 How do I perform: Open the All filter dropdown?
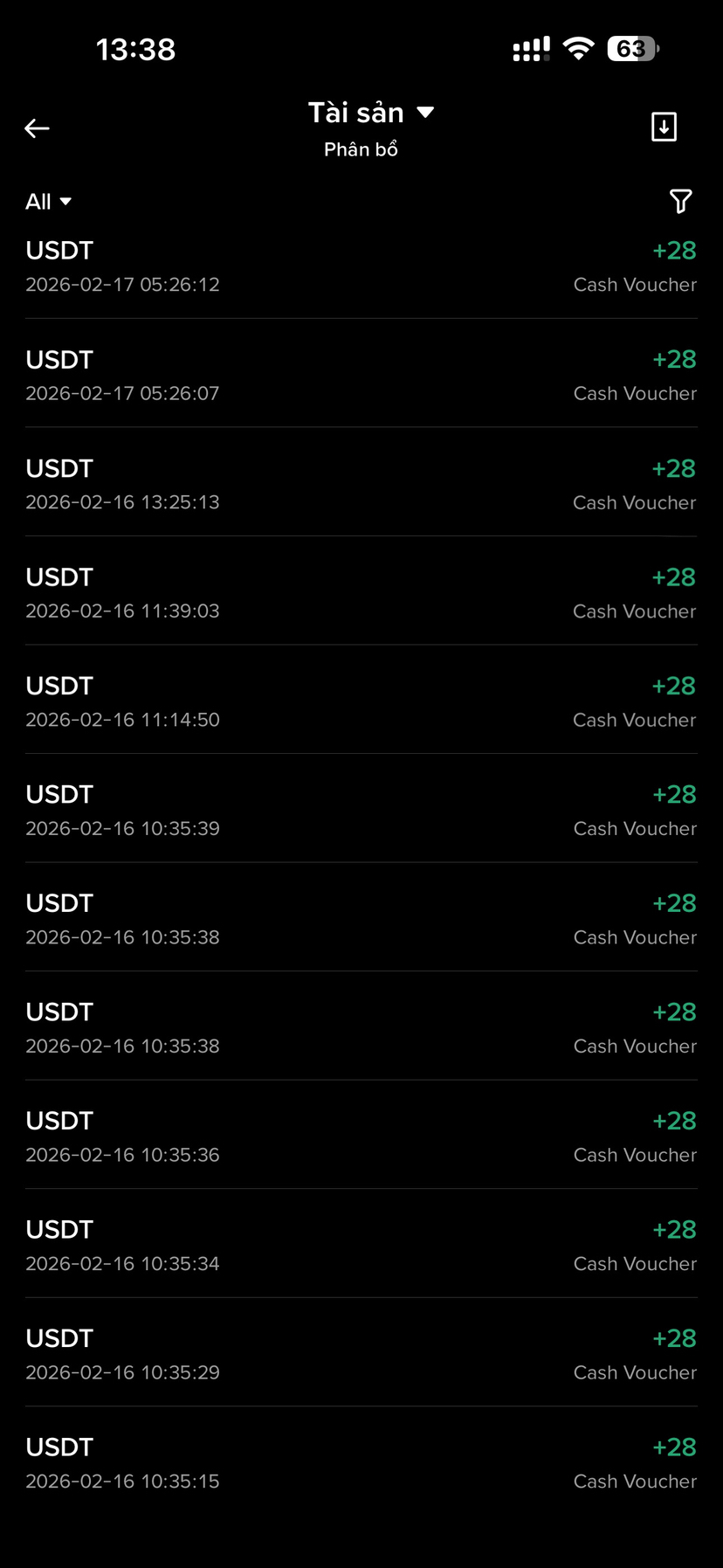pyautogui.click(x=48, y=202)
